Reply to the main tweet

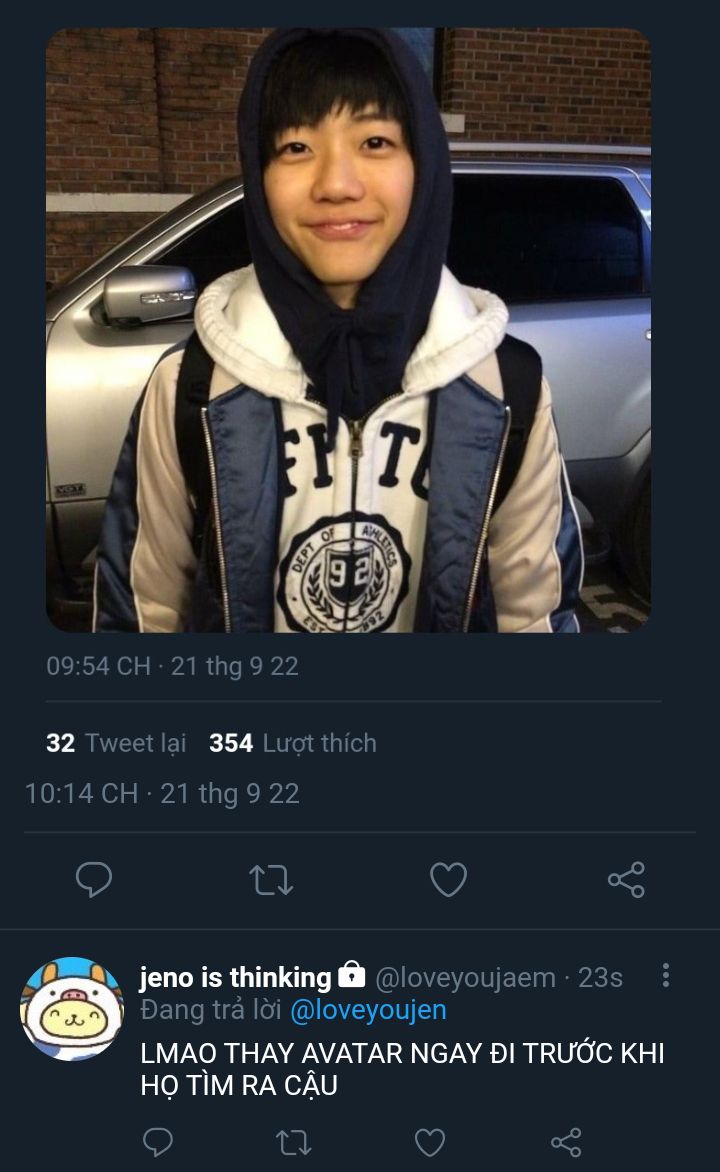pos(94,879)
